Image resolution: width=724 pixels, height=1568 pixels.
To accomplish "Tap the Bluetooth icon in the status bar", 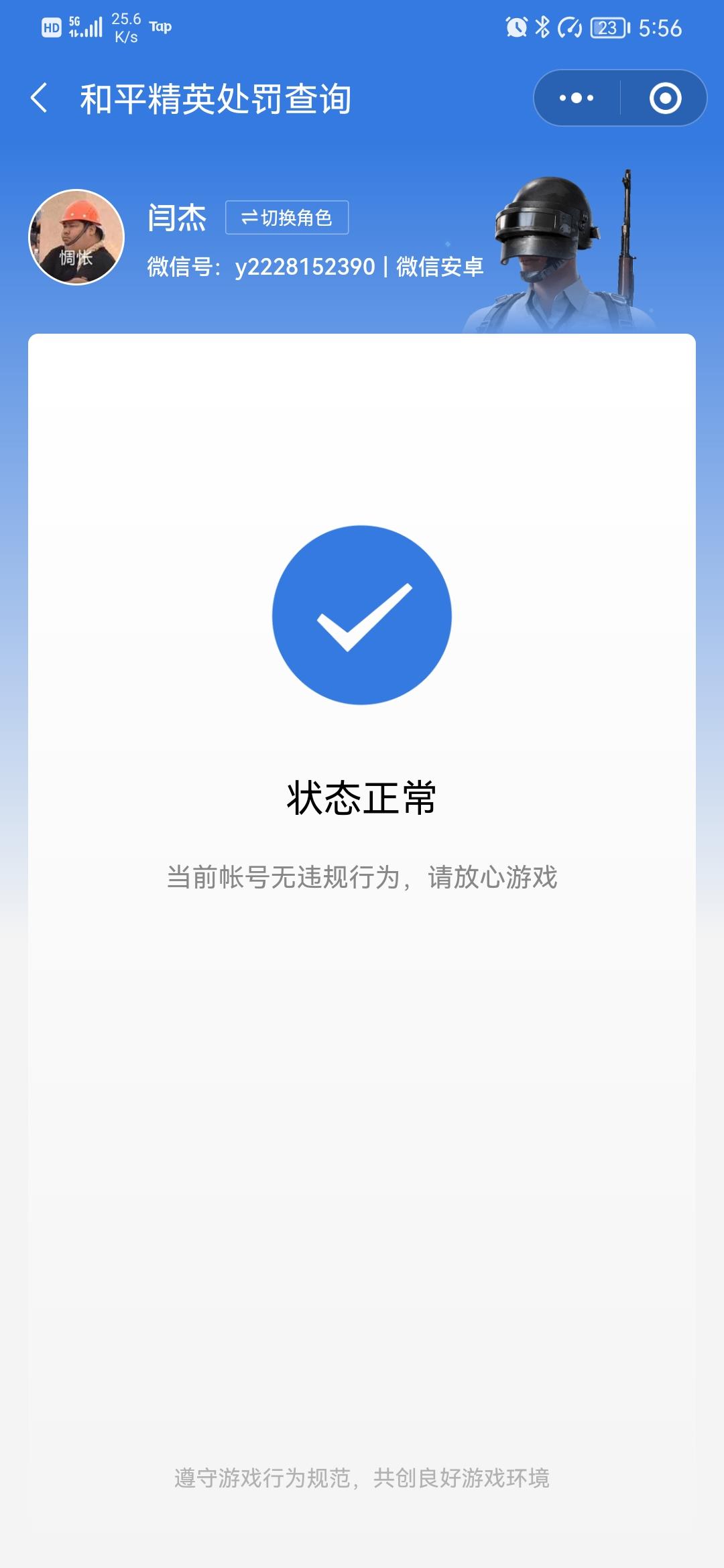I will point(542,27).
